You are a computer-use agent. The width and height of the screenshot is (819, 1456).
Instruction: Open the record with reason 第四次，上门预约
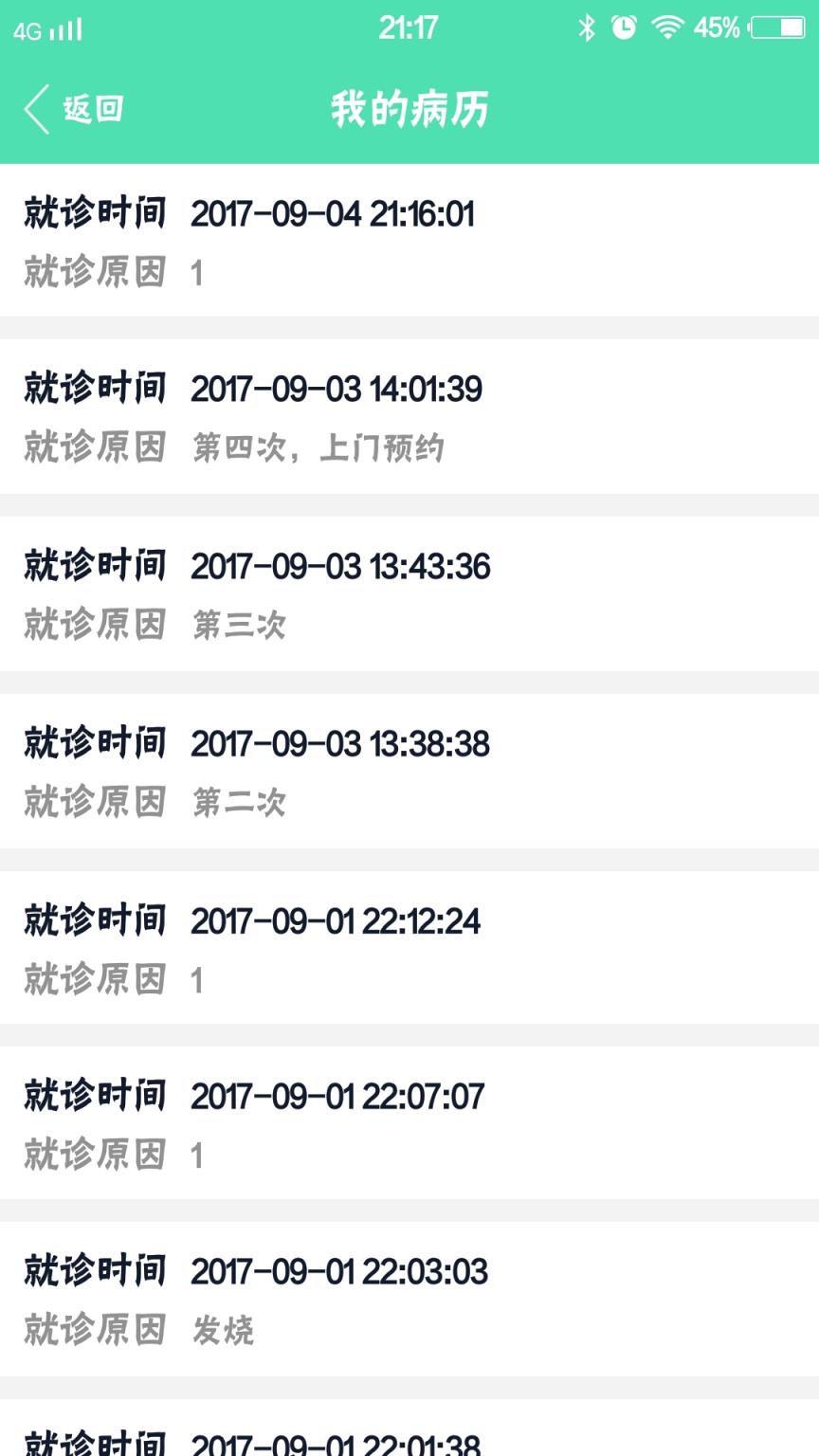(x=409, y=415)
